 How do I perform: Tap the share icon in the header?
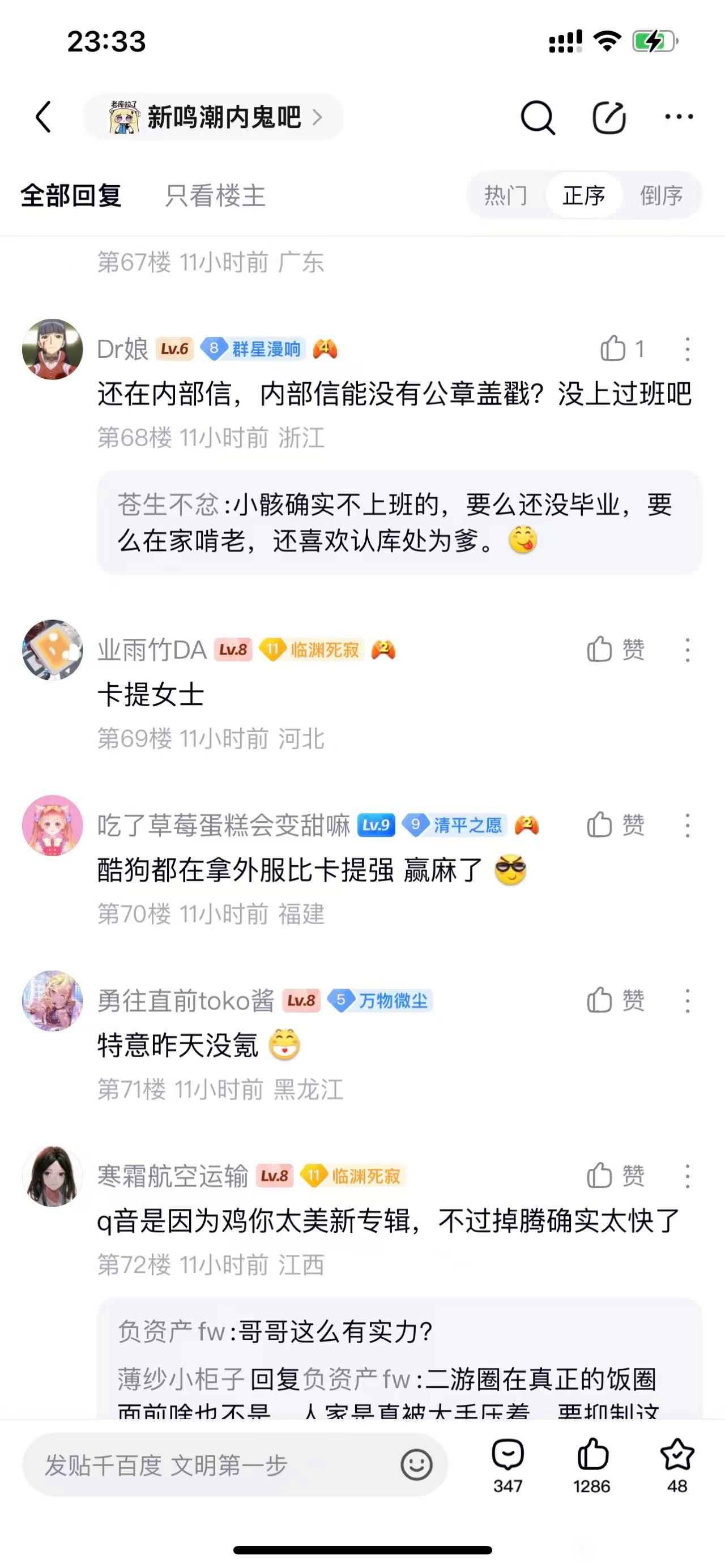pyautogui.click(x=609, y=117)
